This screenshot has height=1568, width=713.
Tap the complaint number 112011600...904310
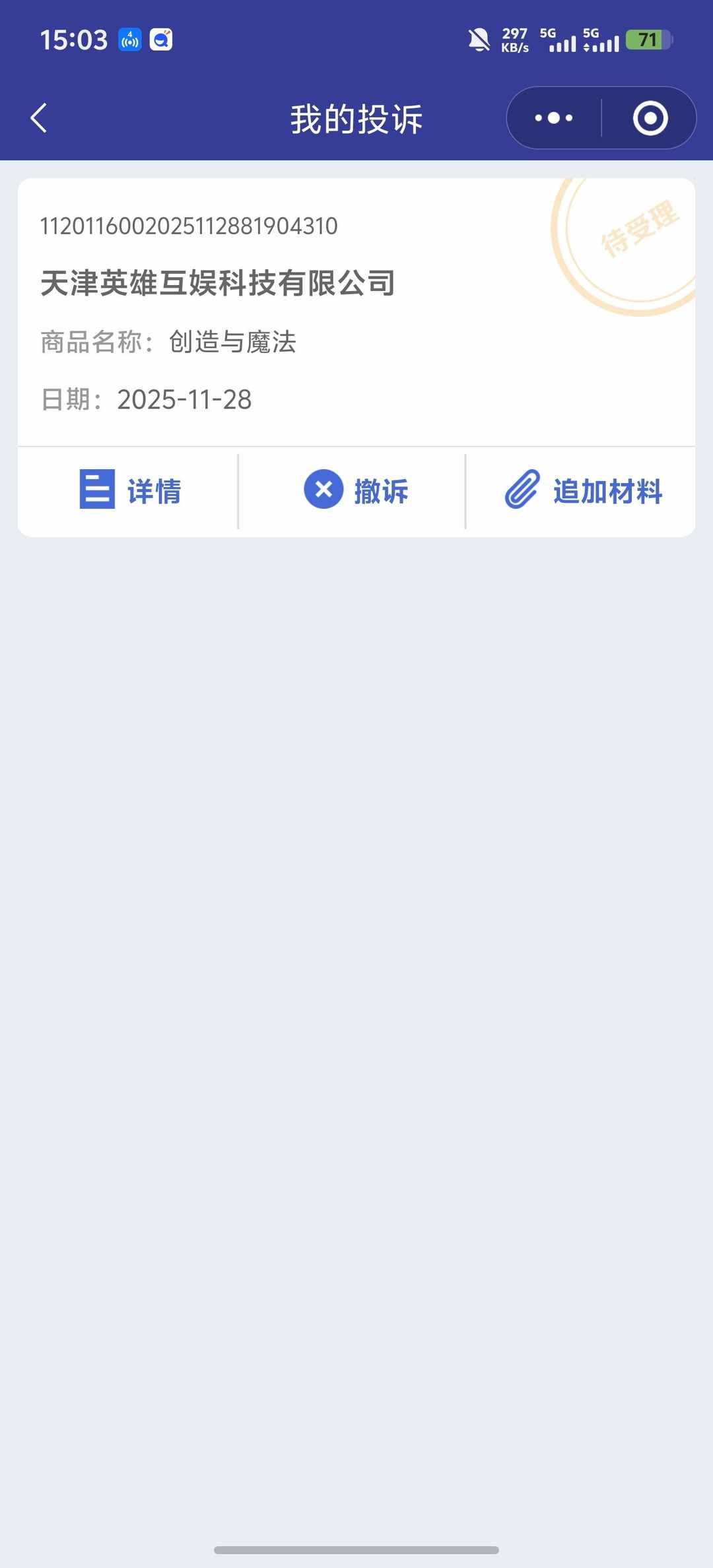pos(188,226)
